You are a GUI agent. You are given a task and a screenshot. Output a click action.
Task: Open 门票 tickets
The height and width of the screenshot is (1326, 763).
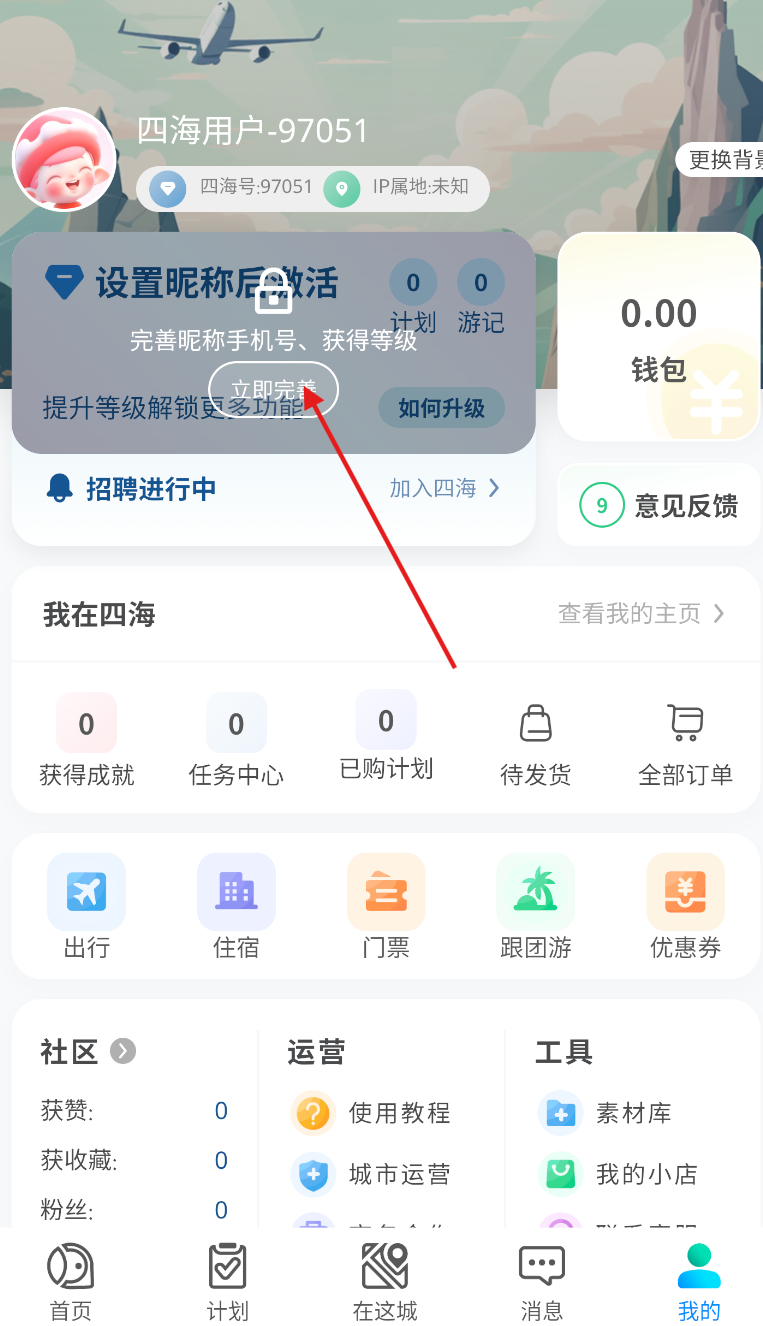(386, 906)
